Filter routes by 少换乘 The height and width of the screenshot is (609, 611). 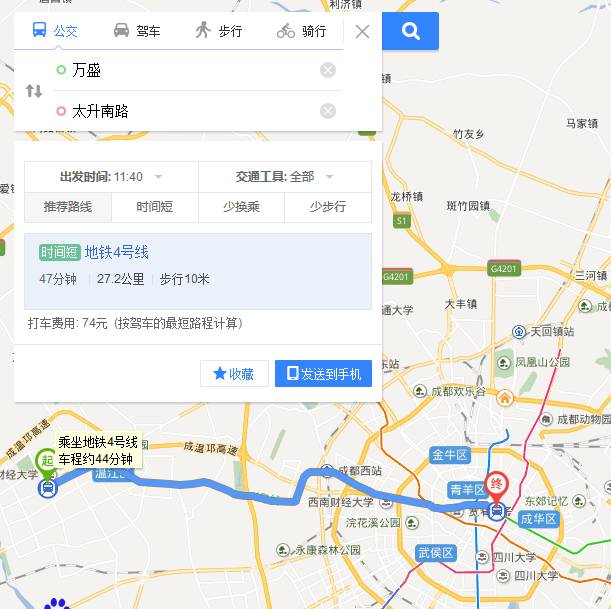coord(241,207)
